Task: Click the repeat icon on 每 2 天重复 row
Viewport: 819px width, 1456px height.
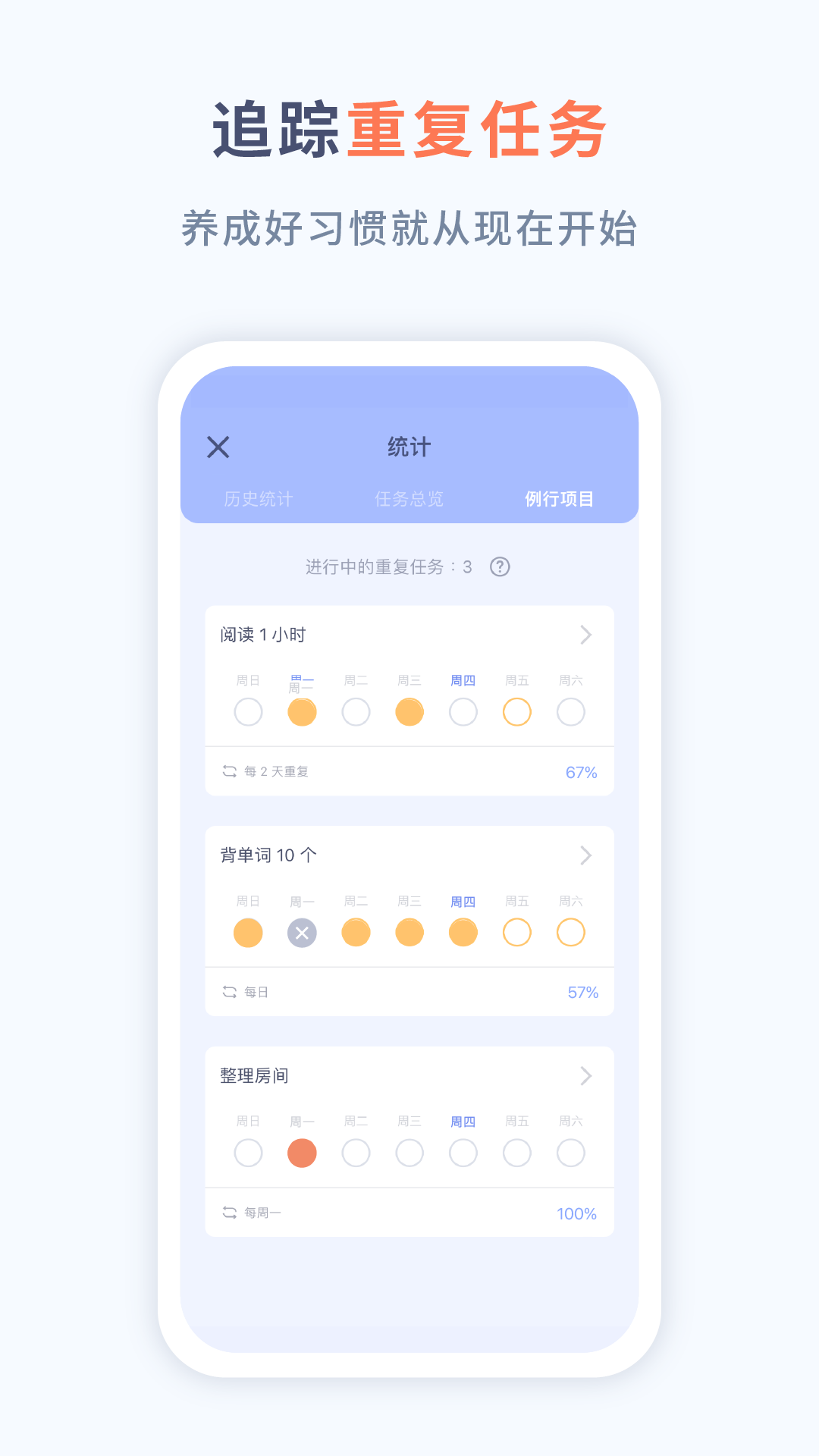Action: click(x=230, y=771)
